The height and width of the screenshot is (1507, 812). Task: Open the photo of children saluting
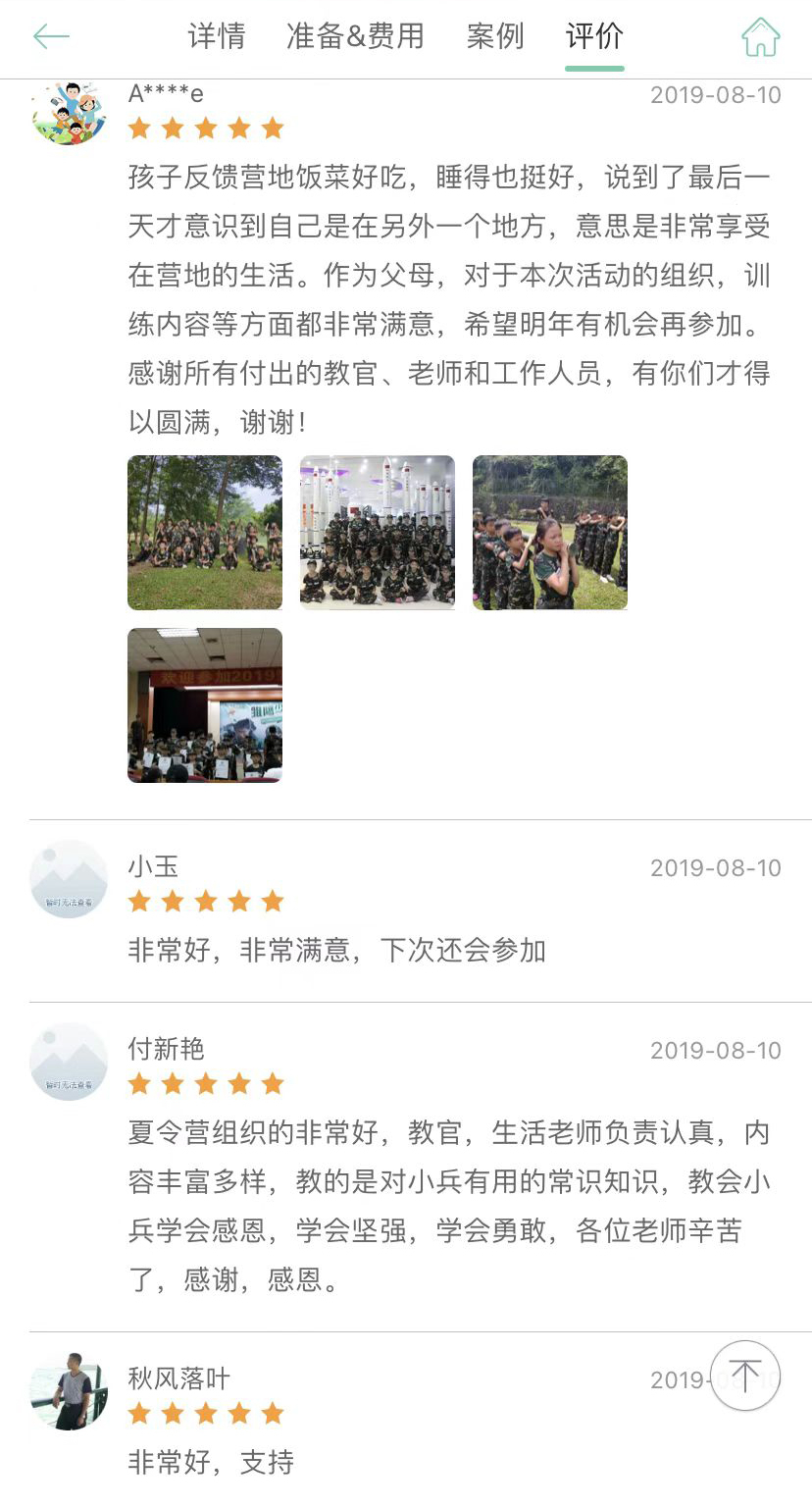550,533
